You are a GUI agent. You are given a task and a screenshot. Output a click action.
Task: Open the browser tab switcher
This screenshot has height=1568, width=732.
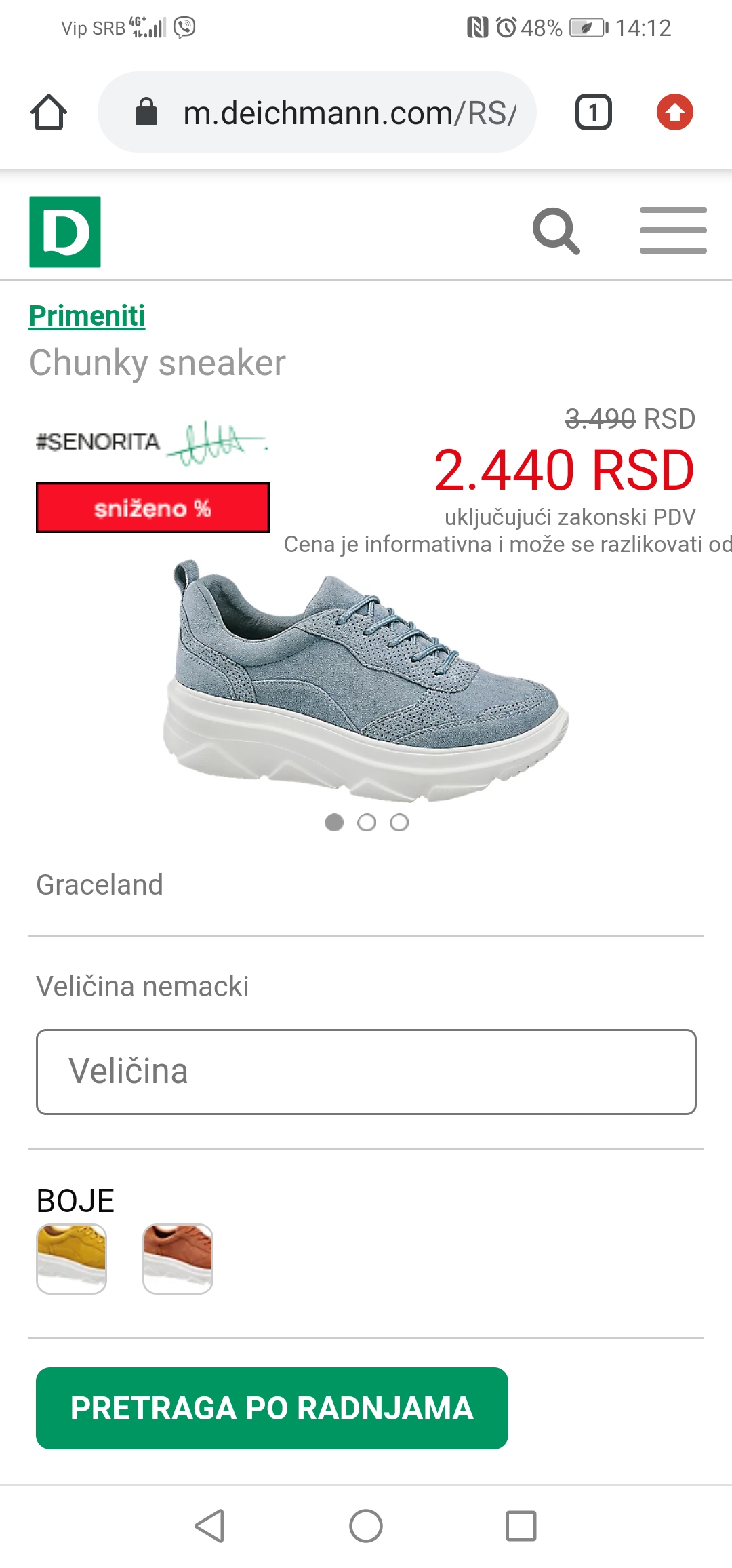(x=593, y=112)
